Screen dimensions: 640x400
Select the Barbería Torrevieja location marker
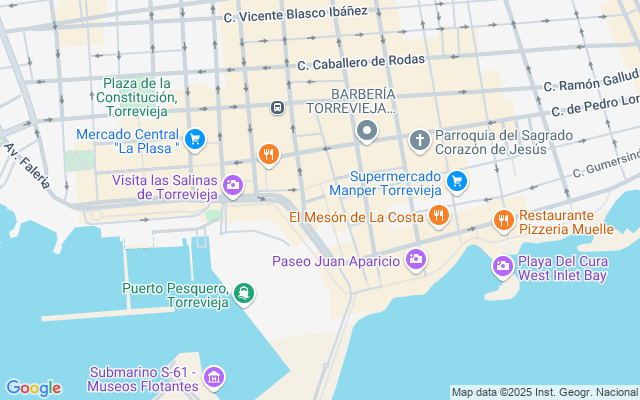(367, 130)
